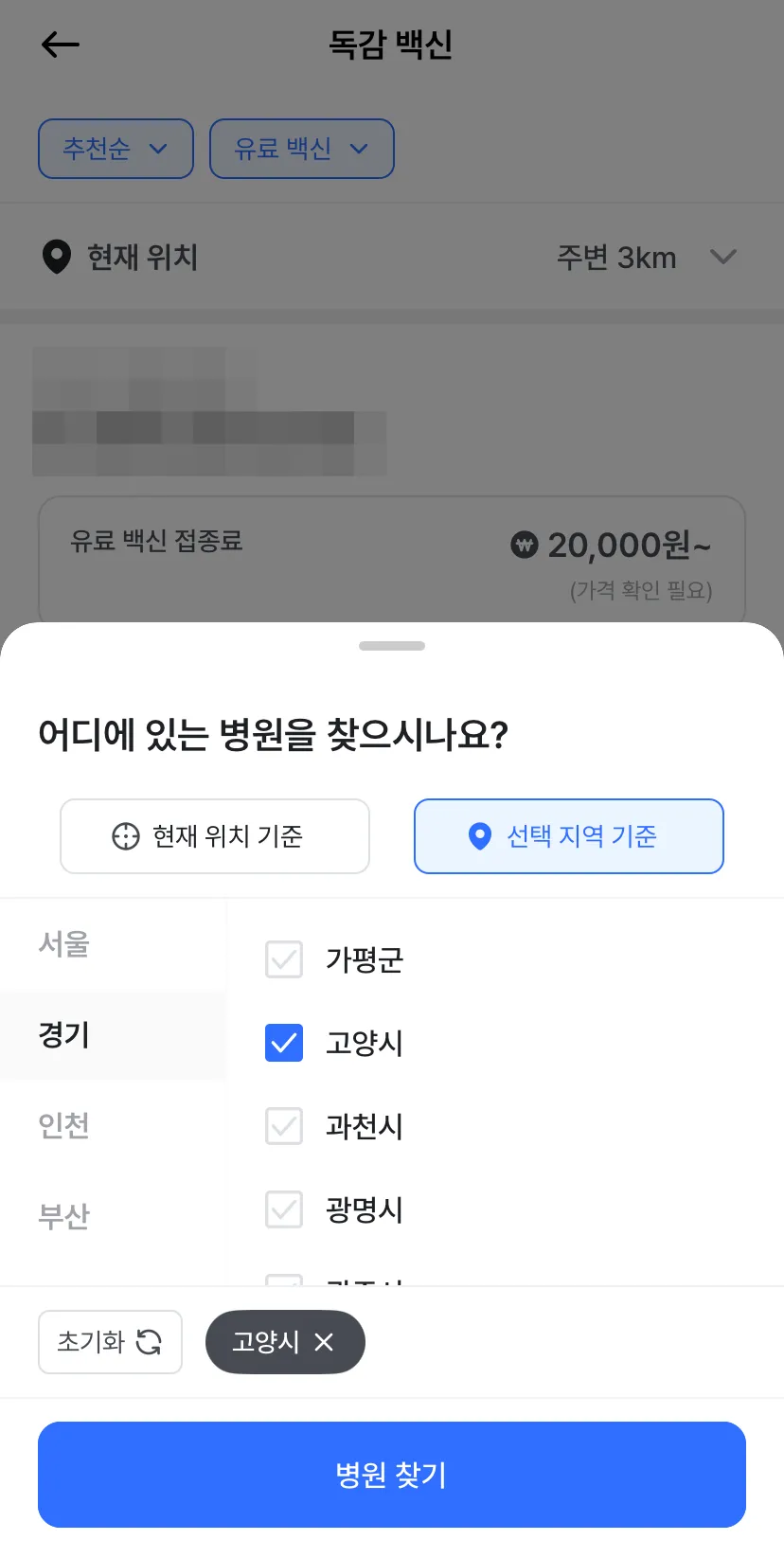The width and height of the screenshot is (784, 1558).
Task: Tap the back arrow on 독감 백신 screen
Action: (x=60, y=45)
